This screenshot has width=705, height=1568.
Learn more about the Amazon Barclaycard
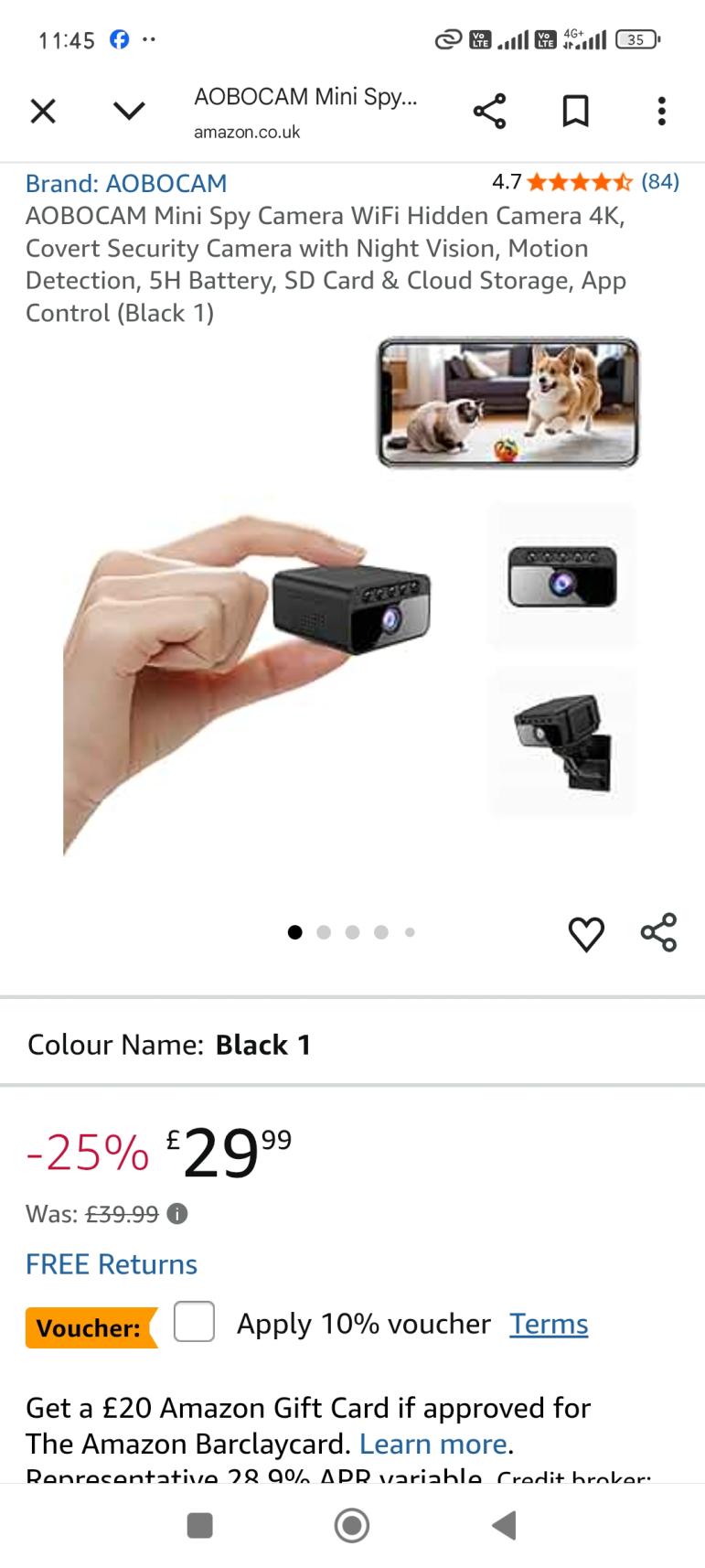coord(433,1444)
